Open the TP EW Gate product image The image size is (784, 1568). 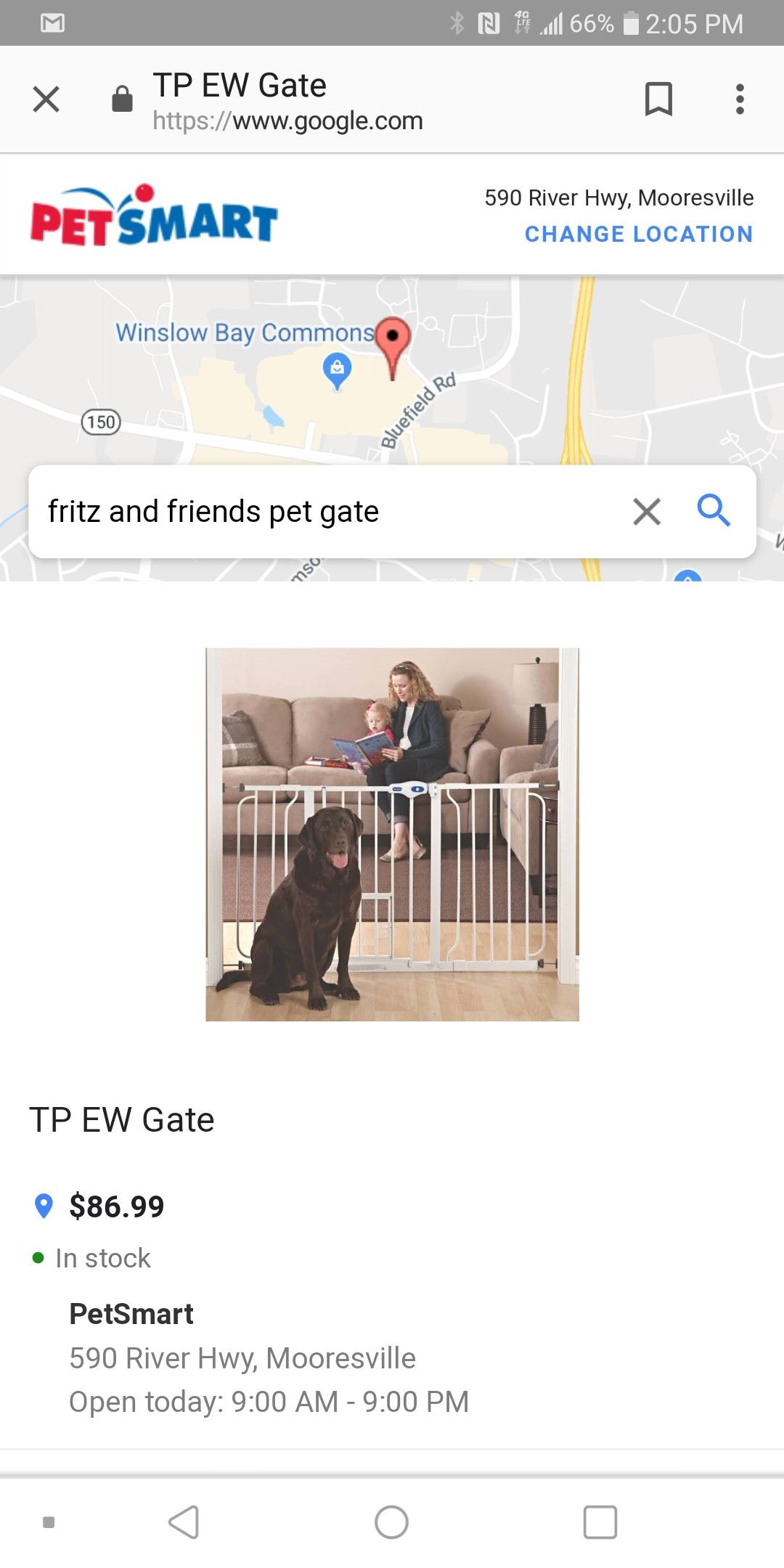pos(392,834)
